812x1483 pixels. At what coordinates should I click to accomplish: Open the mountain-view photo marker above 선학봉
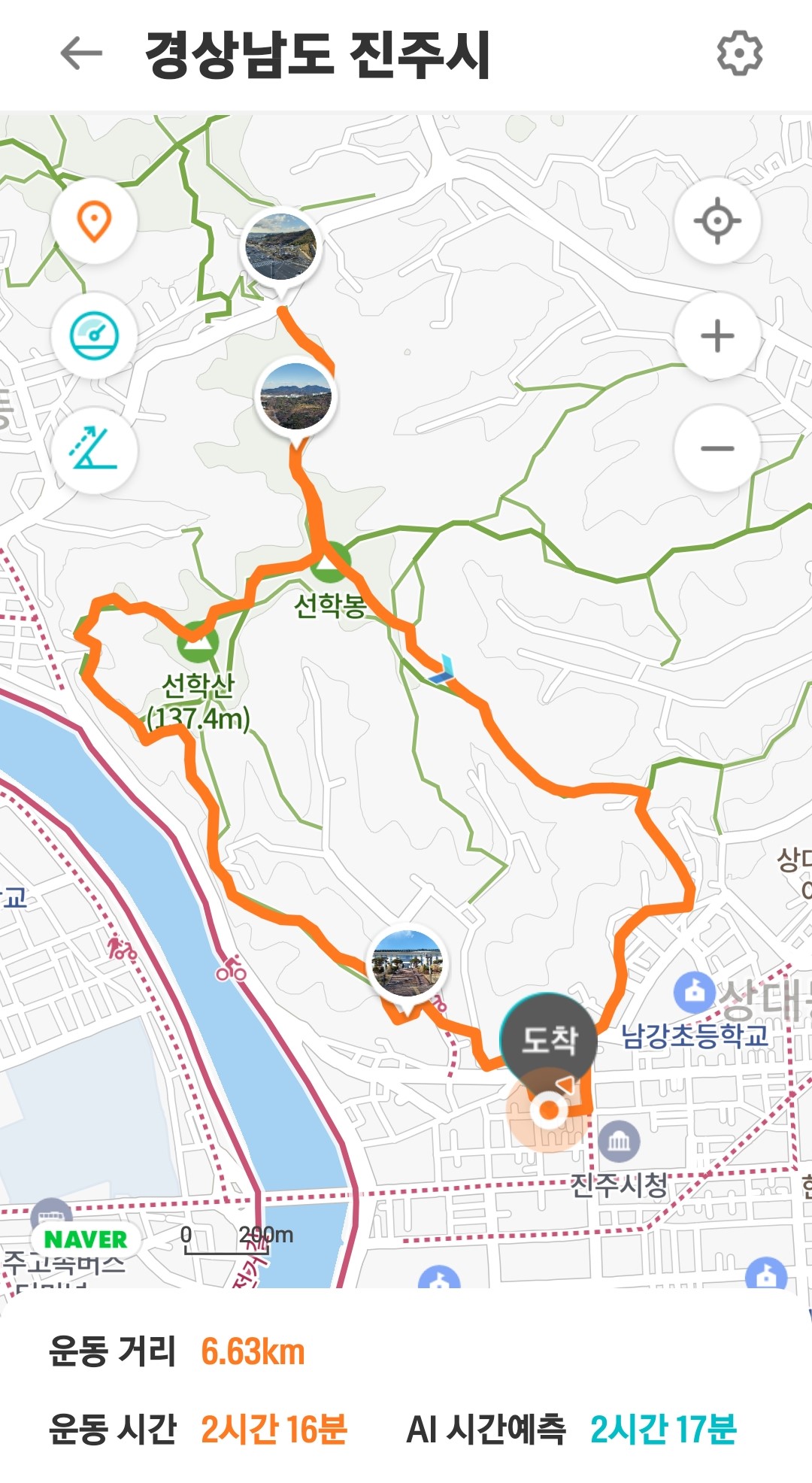tap(295, 399)
